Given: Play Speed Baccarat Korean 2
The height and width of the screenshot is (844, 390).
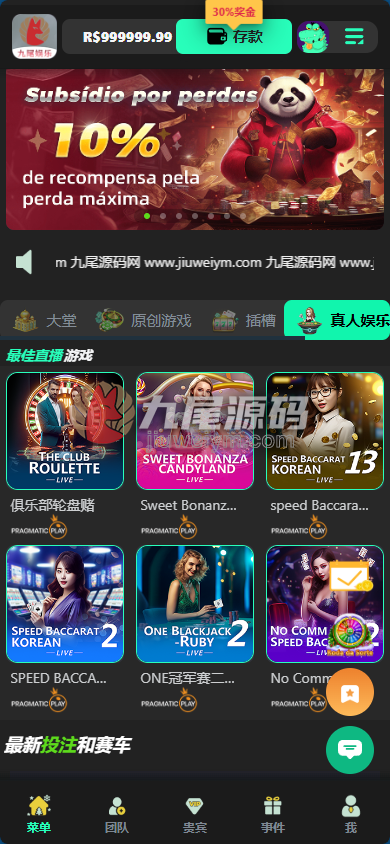Looking at the screenshot, I should [65, 604].
